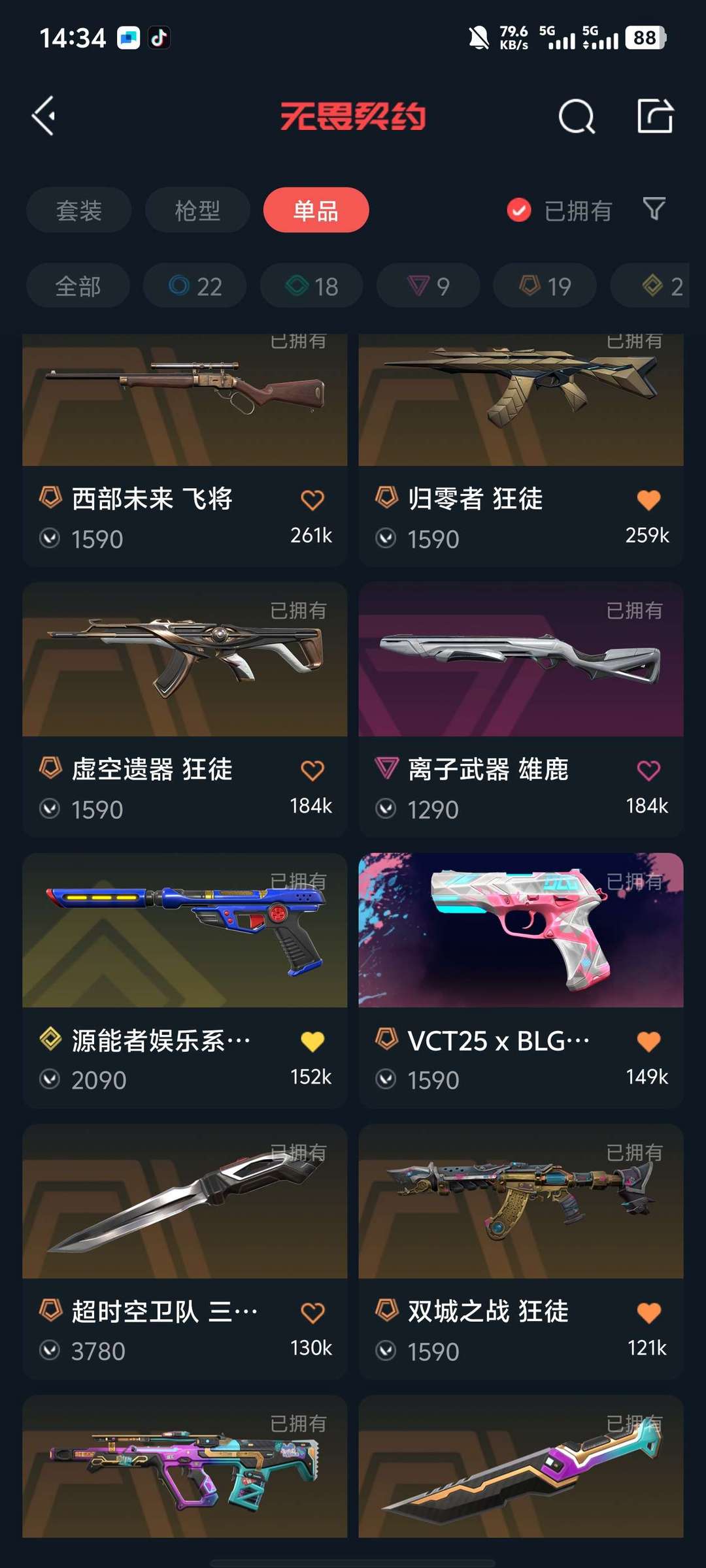Screen dimensions: 706x1568
Task: Uncheck the 已拥有 owned filter
Action: 519,210
